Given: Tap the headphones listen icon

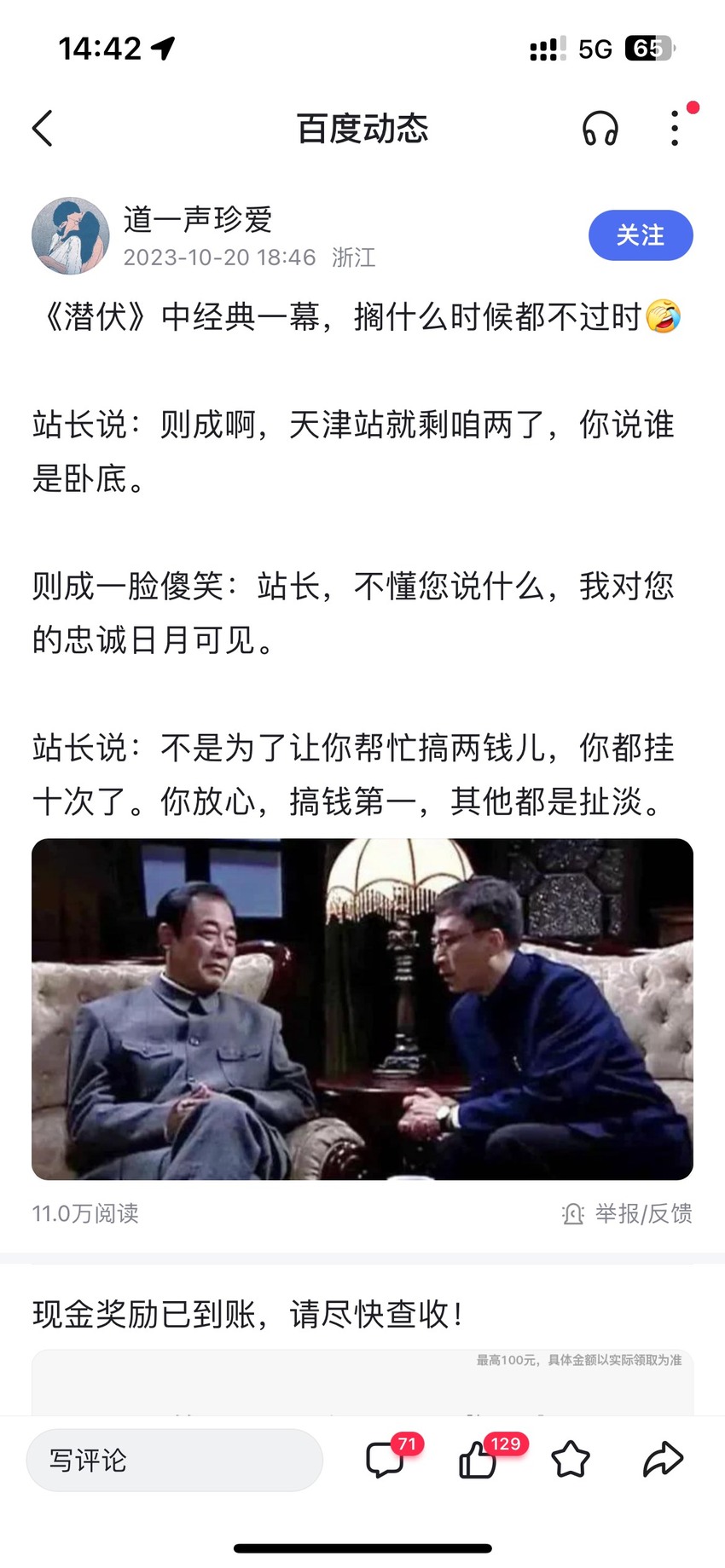Looking at the screenshot, I should pos(600,129).
